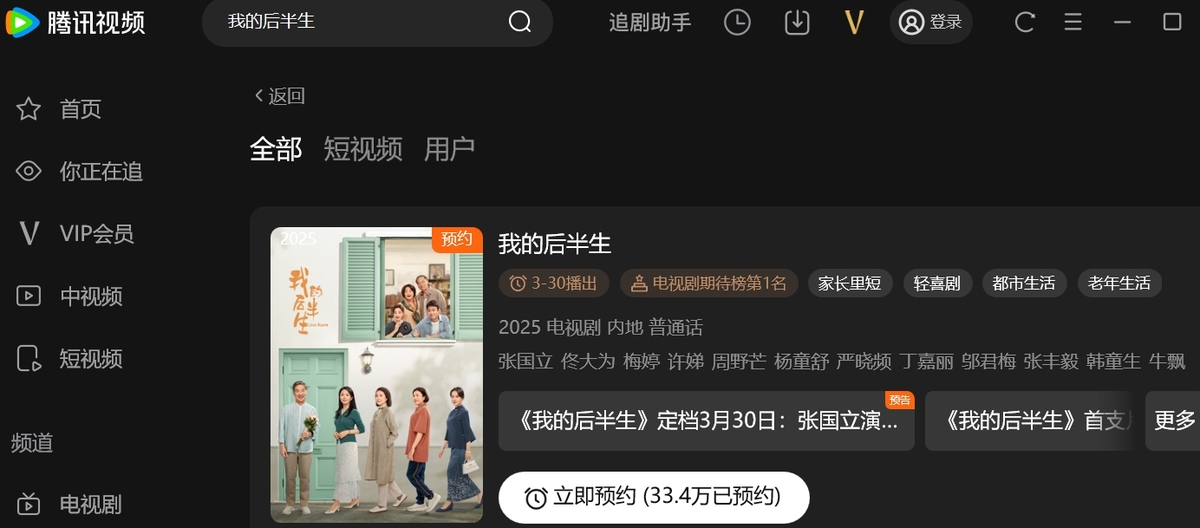Switch to the 用户 results tab
The height and width of the screenshot is (528, 1200).
(449, 149)
